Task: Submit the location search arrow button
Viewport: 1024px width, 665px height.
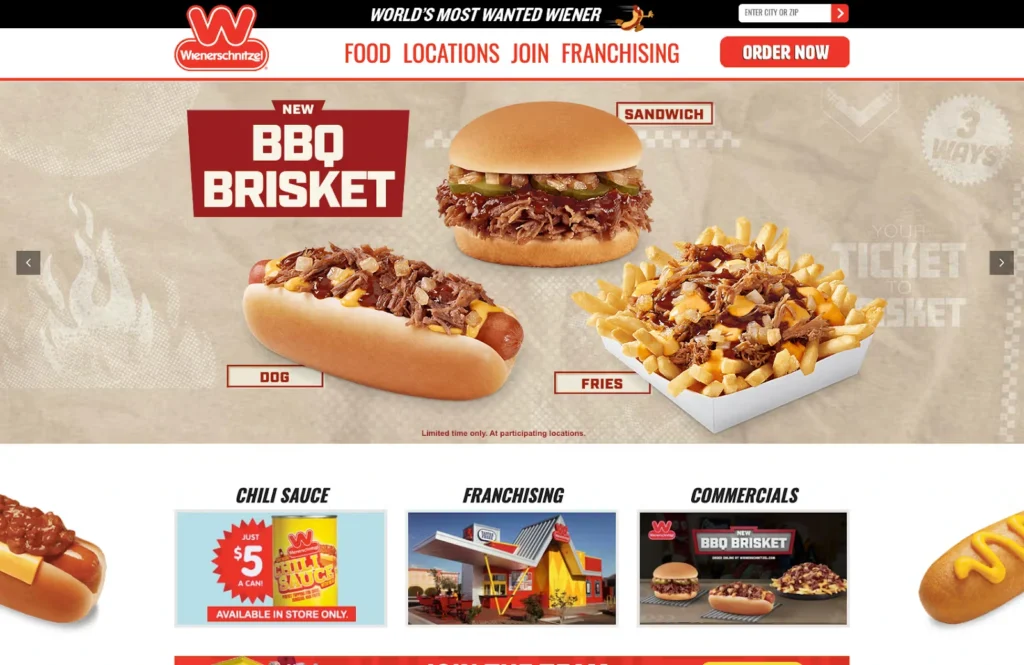Action: 840,13
